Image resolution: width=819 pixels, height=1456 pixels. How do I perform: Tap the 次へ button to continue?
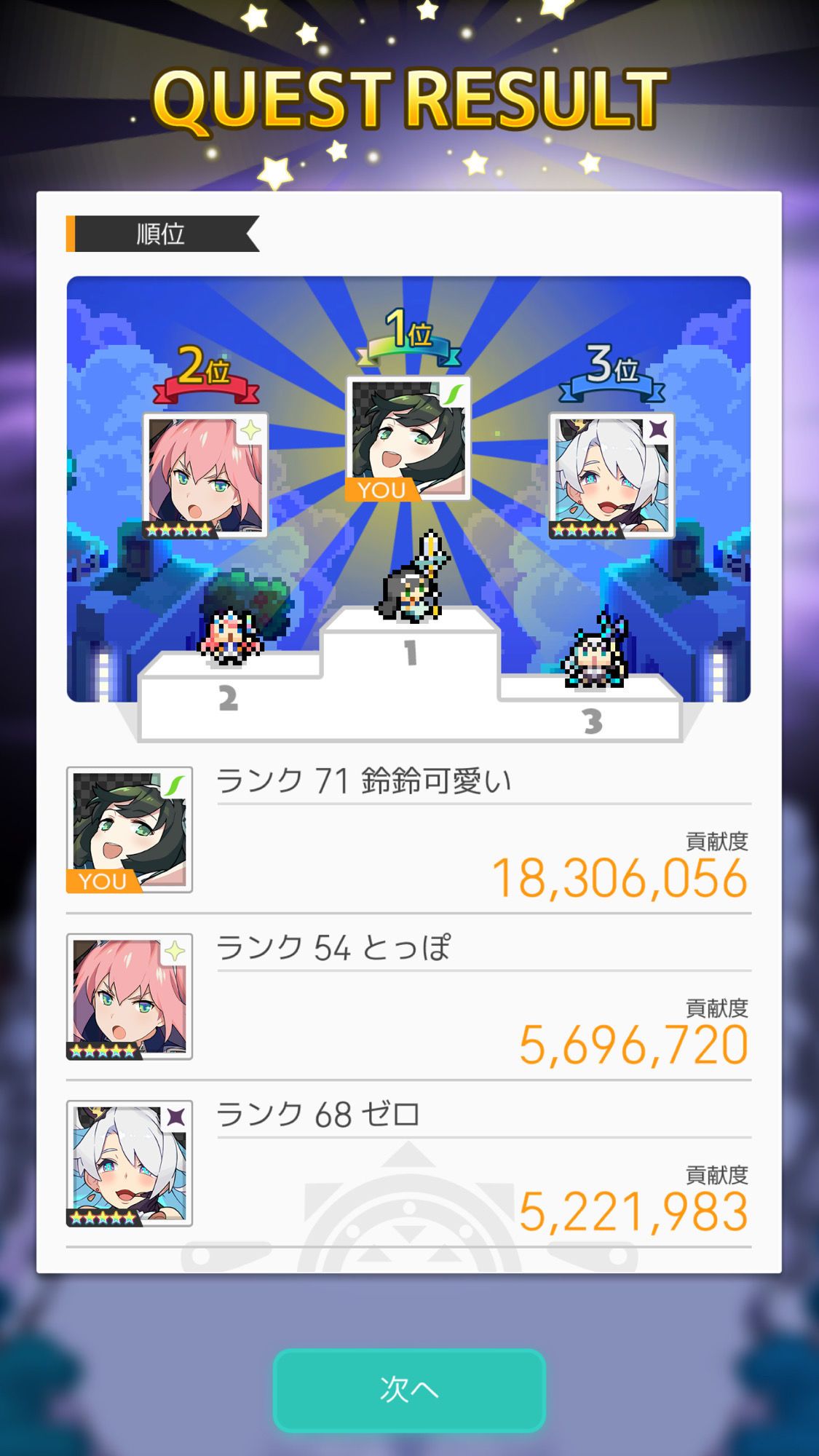(408, 1390)
